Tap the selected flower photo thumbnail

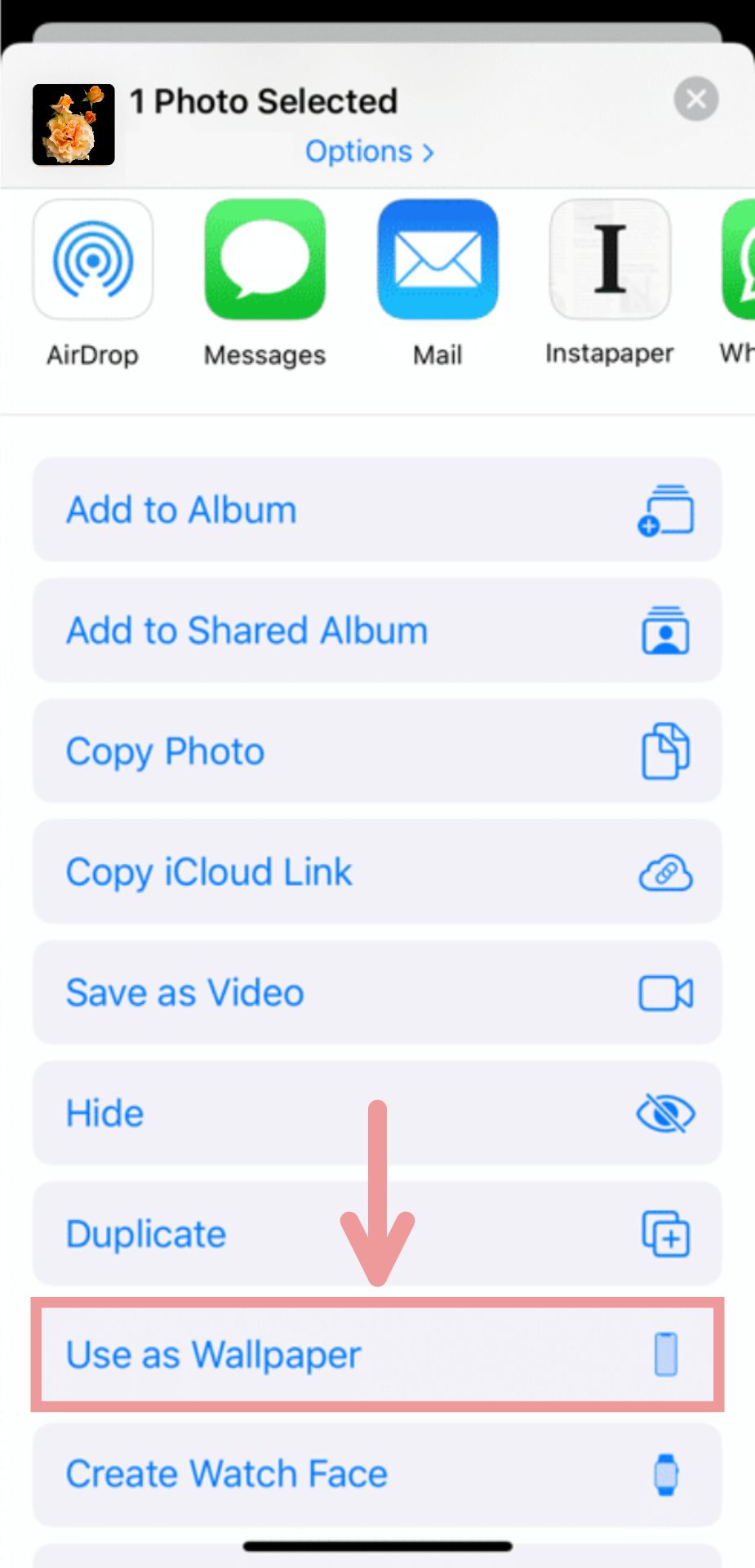tap(73, 124)
